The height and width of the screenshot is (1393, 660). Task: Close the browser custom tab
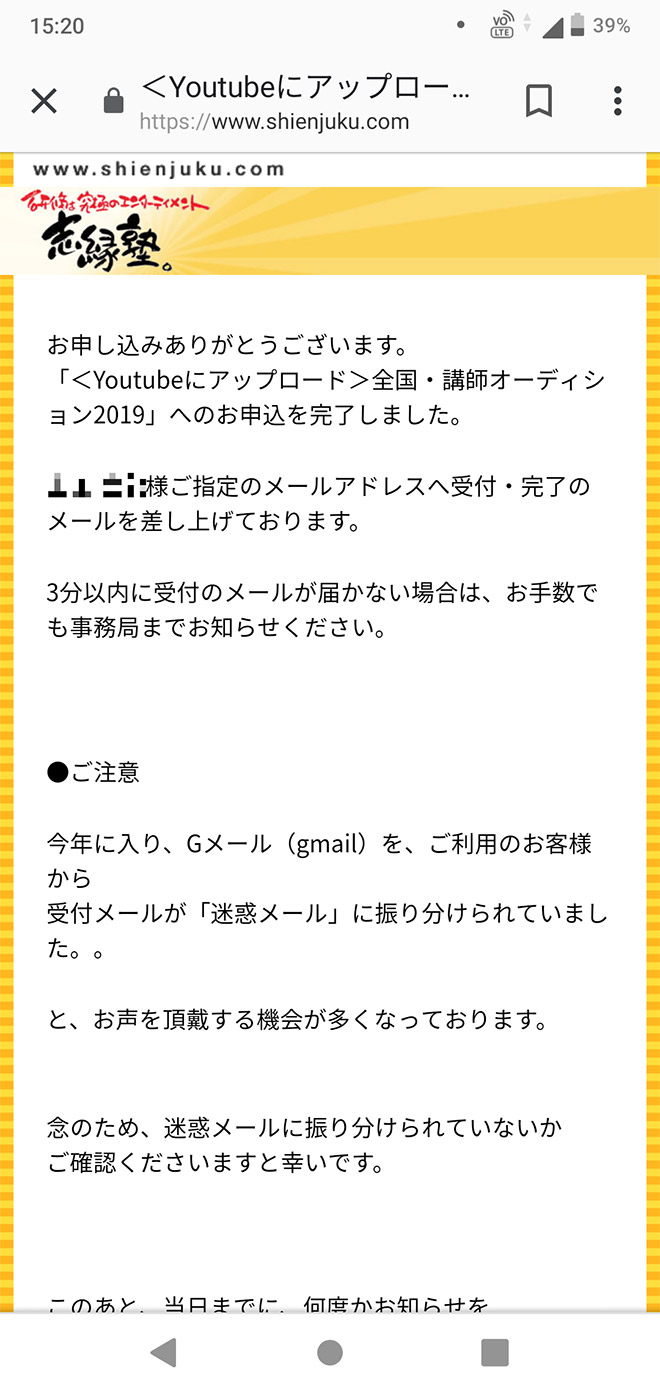pos(44,101)
